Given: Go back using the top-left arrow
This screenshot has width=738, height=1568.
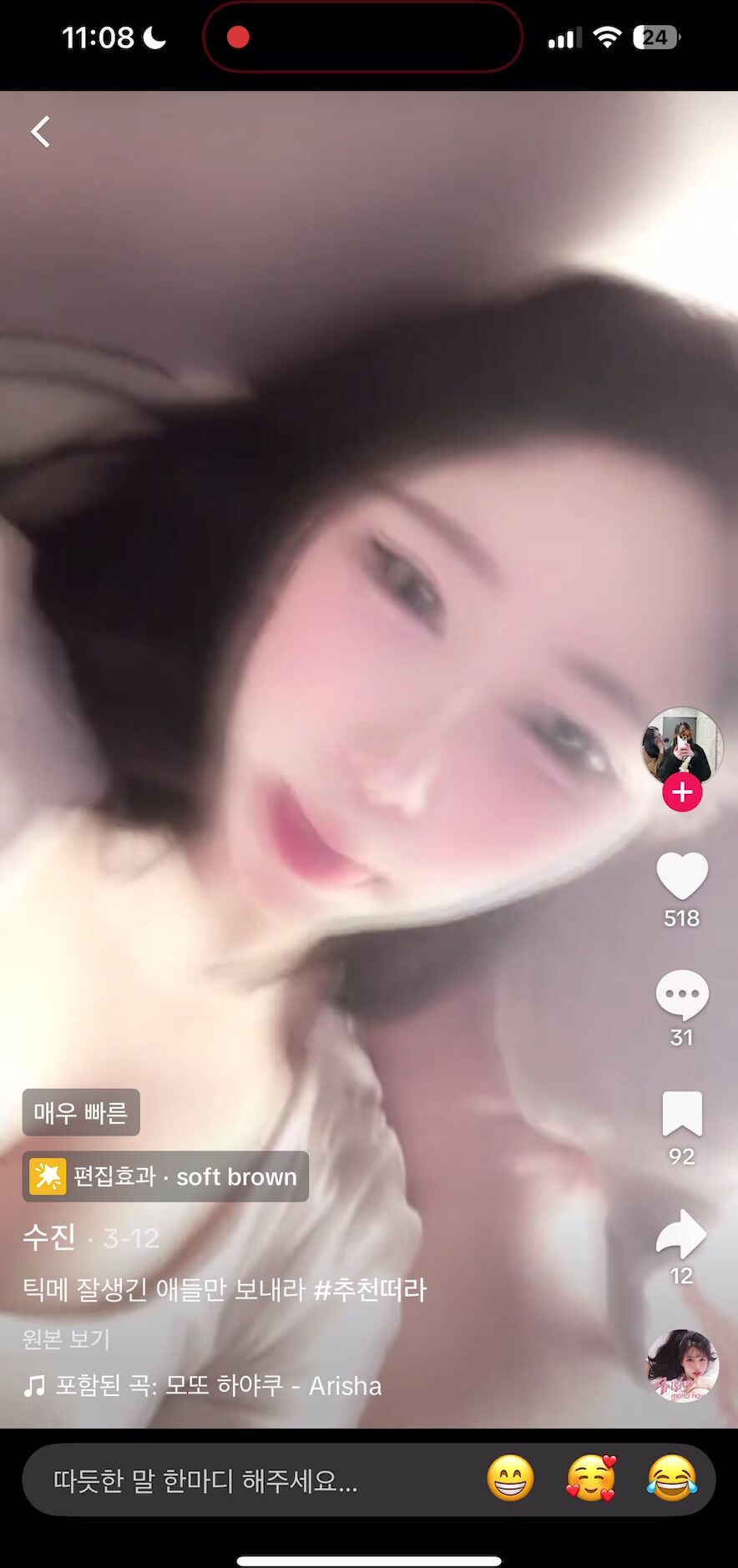Looking at the screenshot, I should click(x=40, y=132).
